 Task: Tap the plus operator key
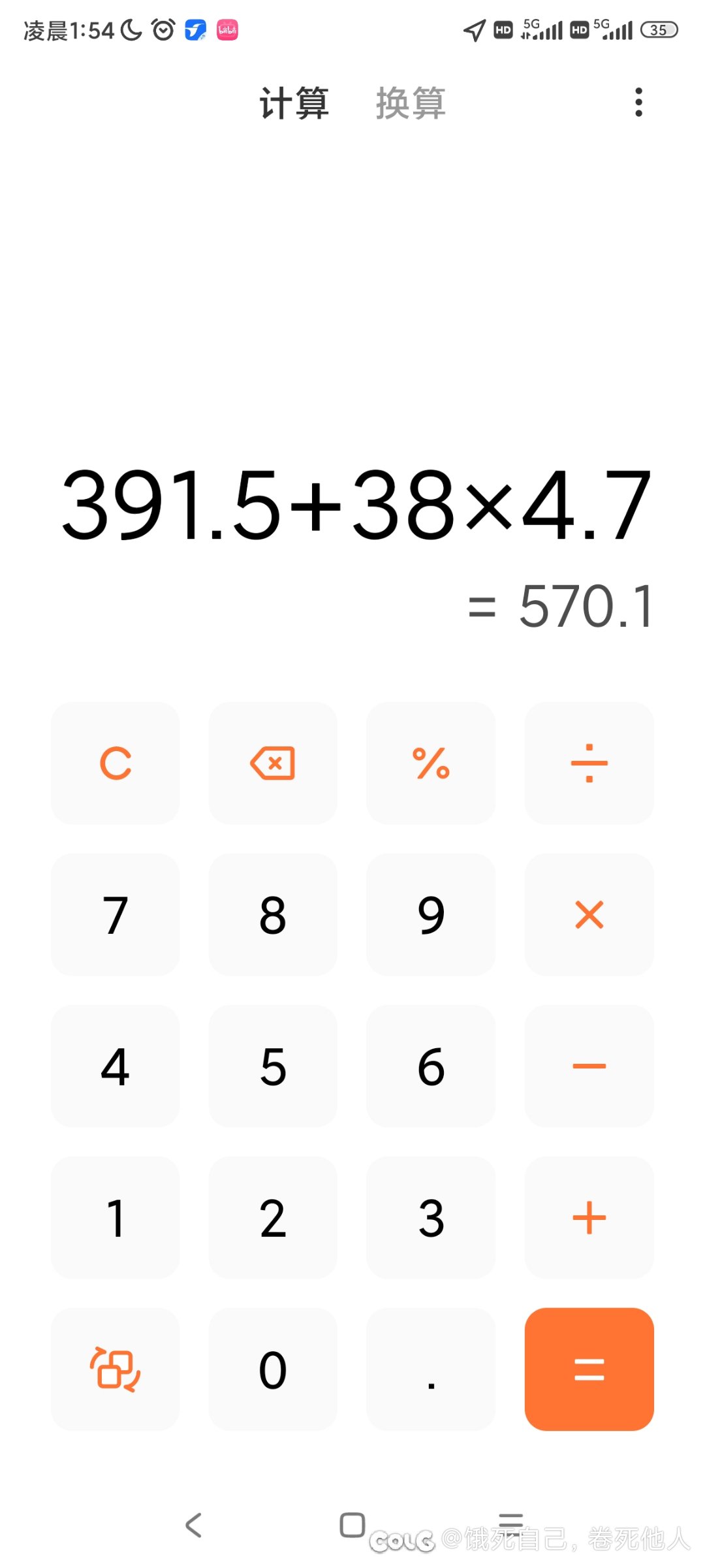(589, 1218)
